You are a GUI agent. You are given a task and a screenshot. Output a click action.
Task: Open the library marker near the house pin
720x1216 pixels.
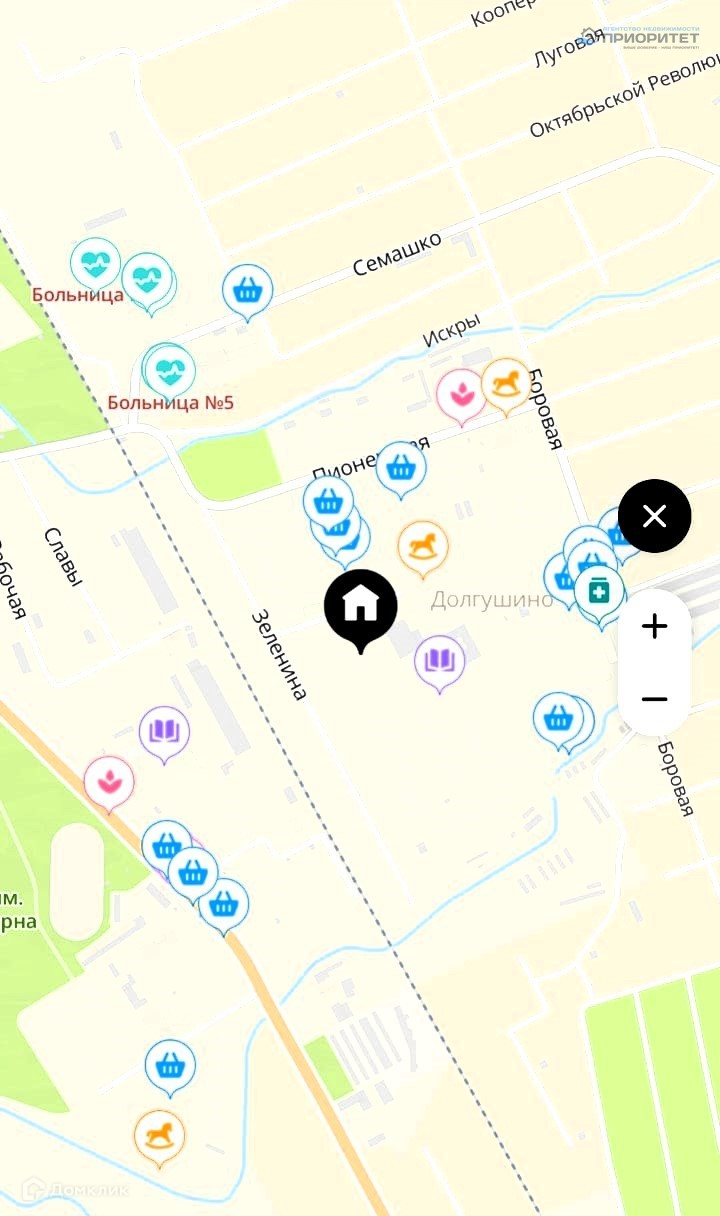[440, 661]
